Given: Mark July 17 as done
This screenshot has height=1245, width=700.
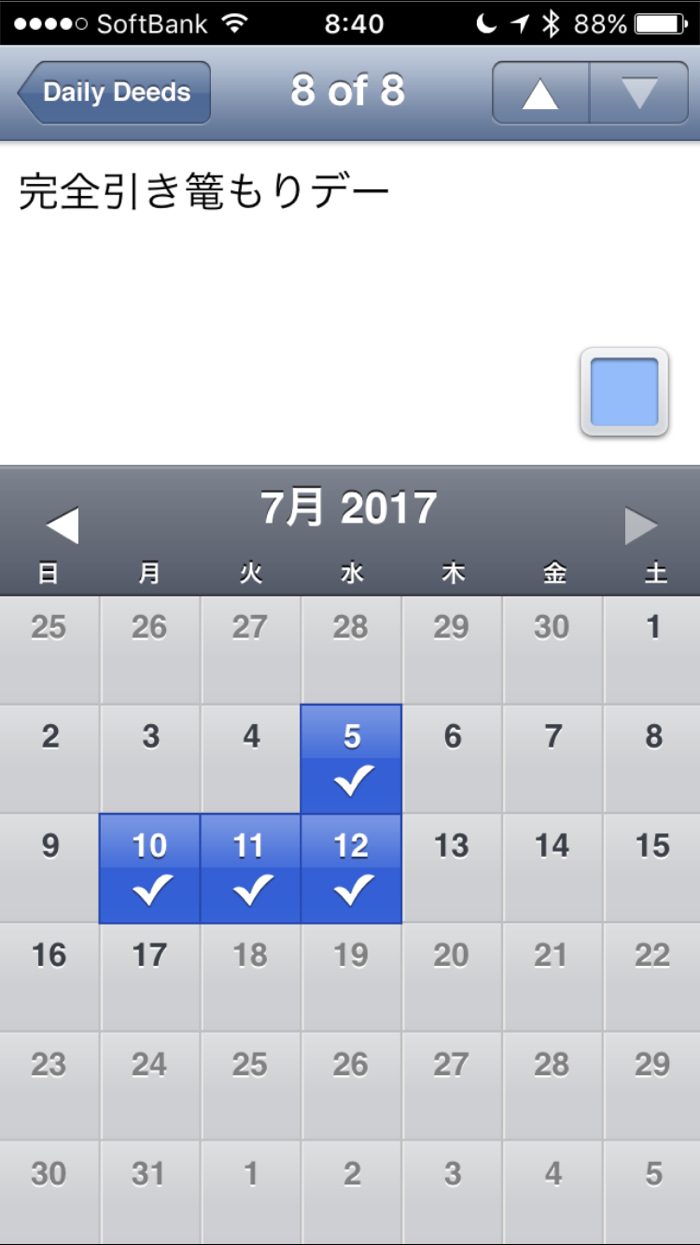Looking at the screenshot, I should coord(150,977).
